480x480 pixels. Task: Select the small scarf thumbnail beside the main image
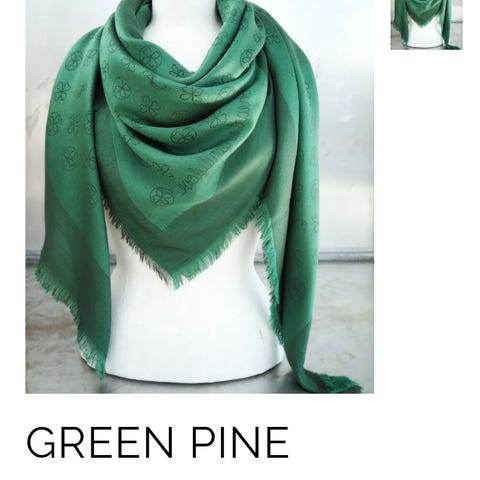click(426, 25)
